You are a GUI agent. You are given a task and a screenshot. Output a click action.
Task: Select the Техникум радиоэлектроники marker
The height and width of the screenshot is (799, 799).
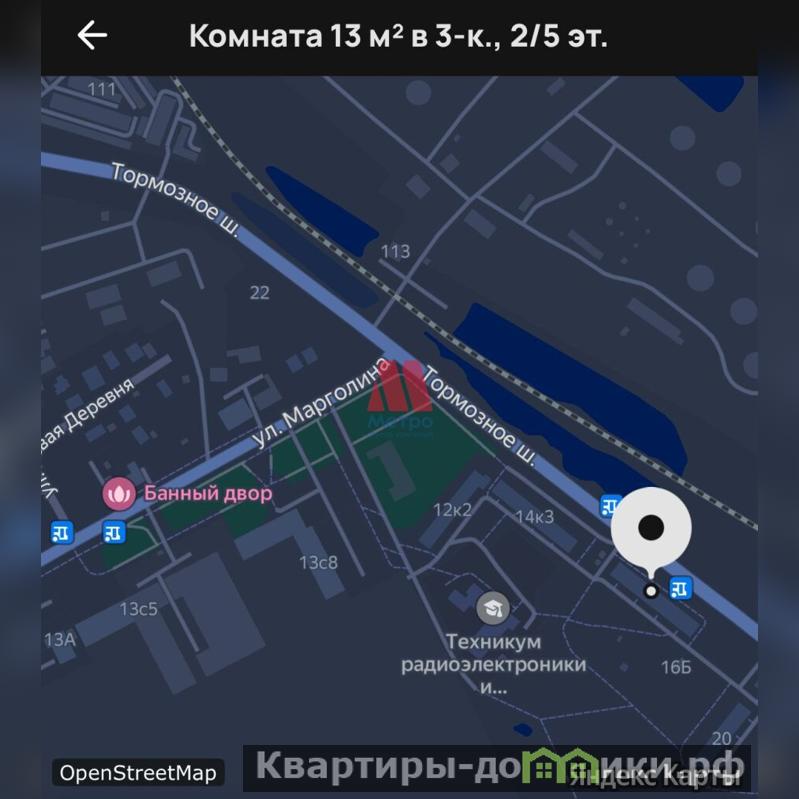[x=491, y=607]
